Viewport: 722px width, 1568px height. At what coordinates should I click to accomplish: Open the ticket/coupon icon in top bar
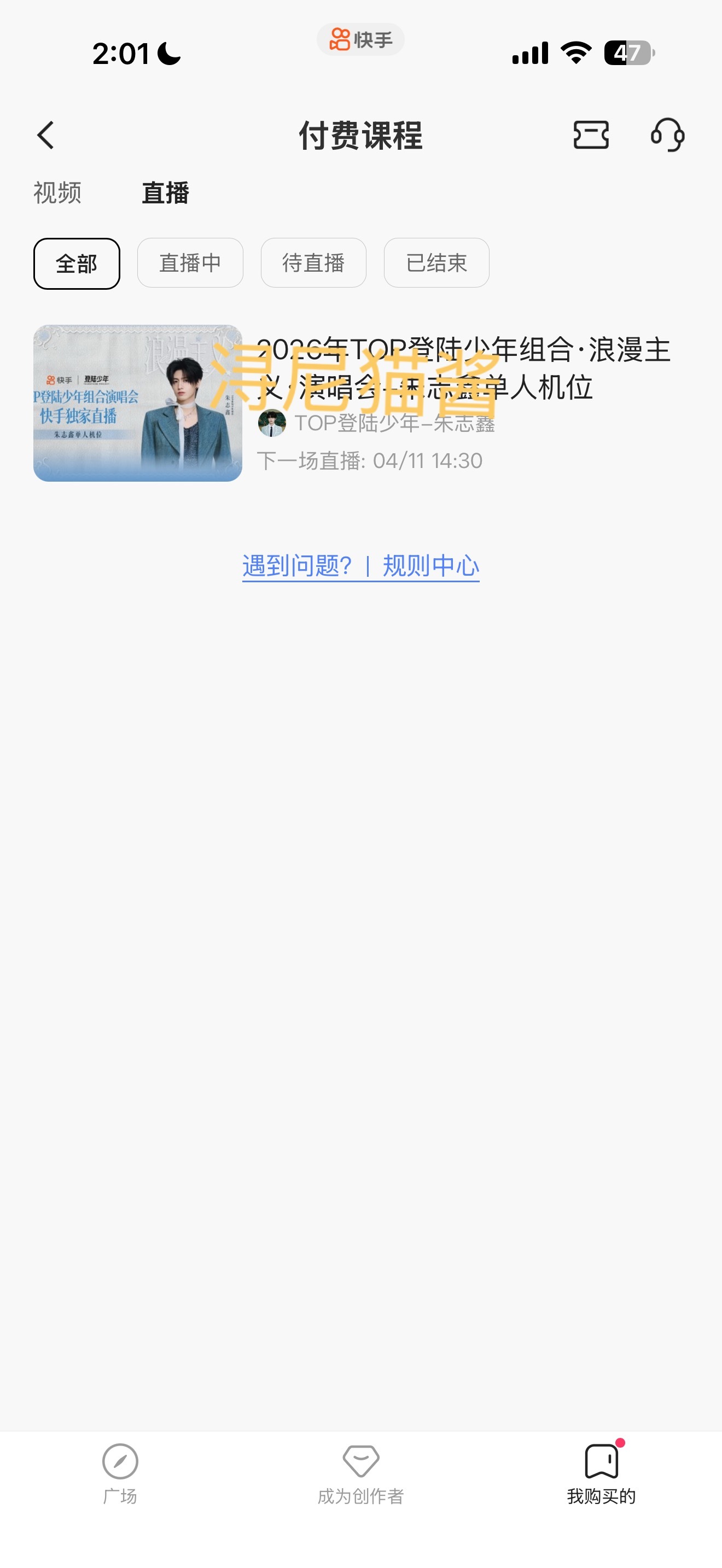point(591,135)
